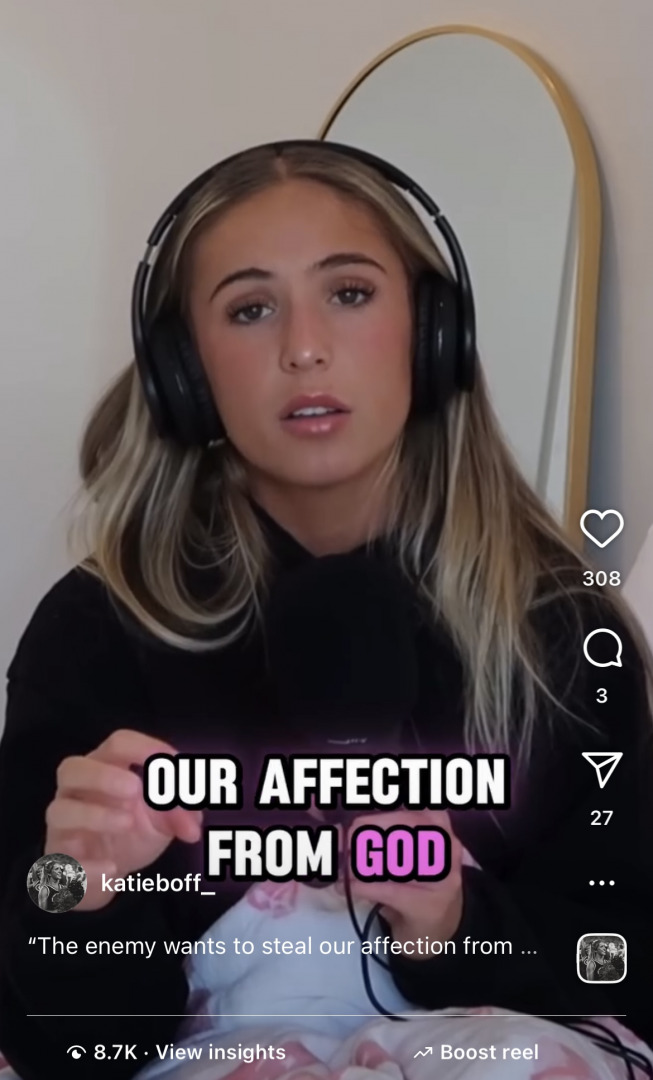Image resolution: width=653 pixels, height=1080 pixels.
Task: Open the katieboff_ profile picture
Action: [56, 883]
